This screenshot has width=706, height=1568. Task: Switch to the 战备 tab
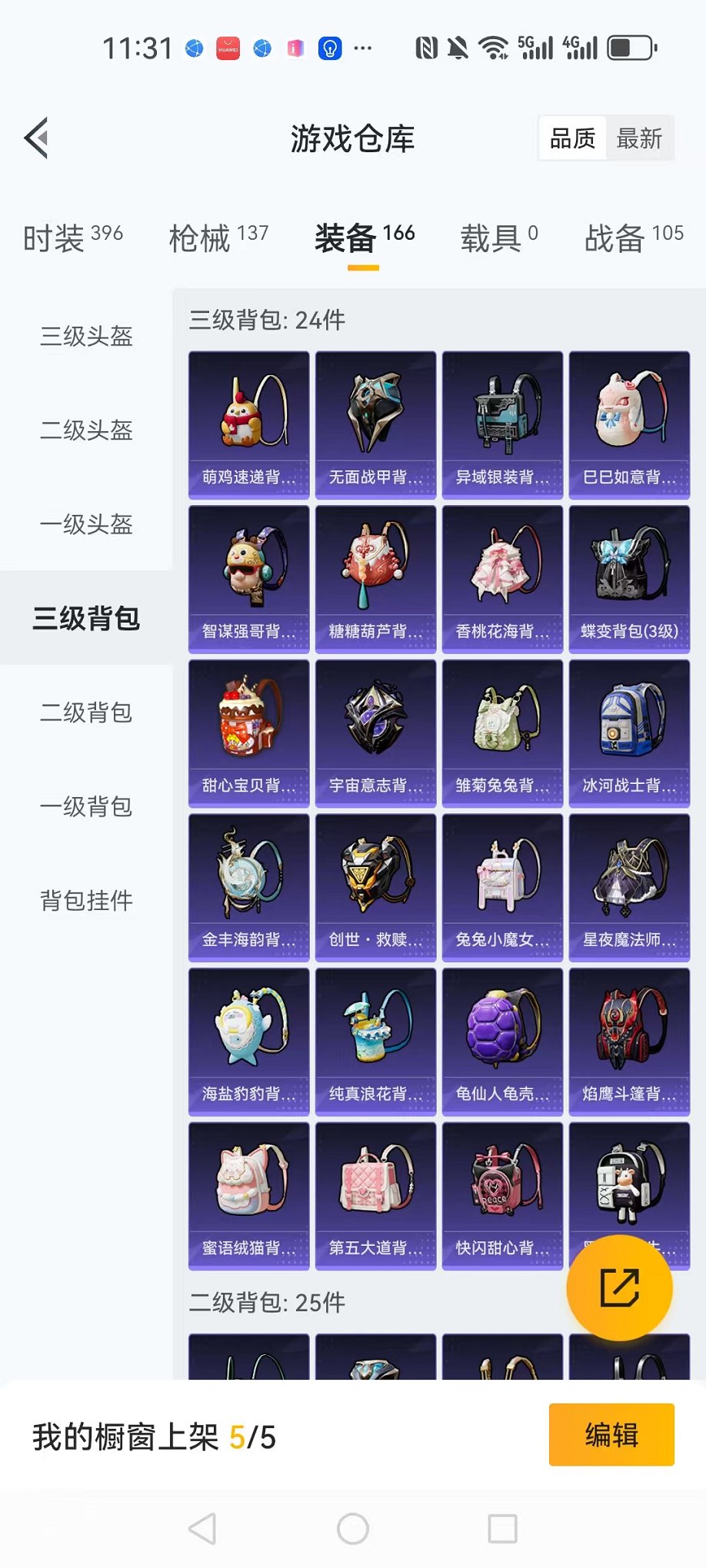point(633,238)
